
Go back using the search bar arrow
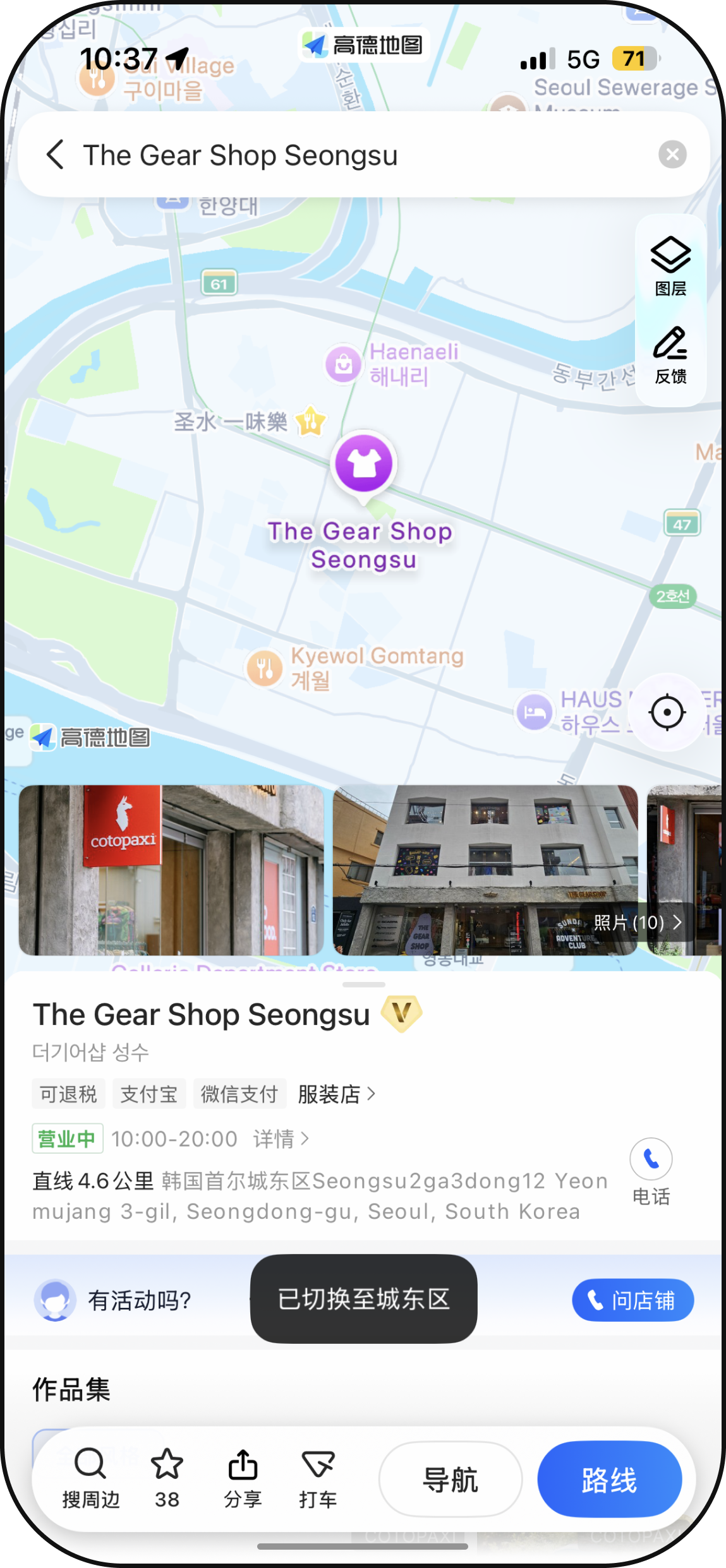[56, 155]
